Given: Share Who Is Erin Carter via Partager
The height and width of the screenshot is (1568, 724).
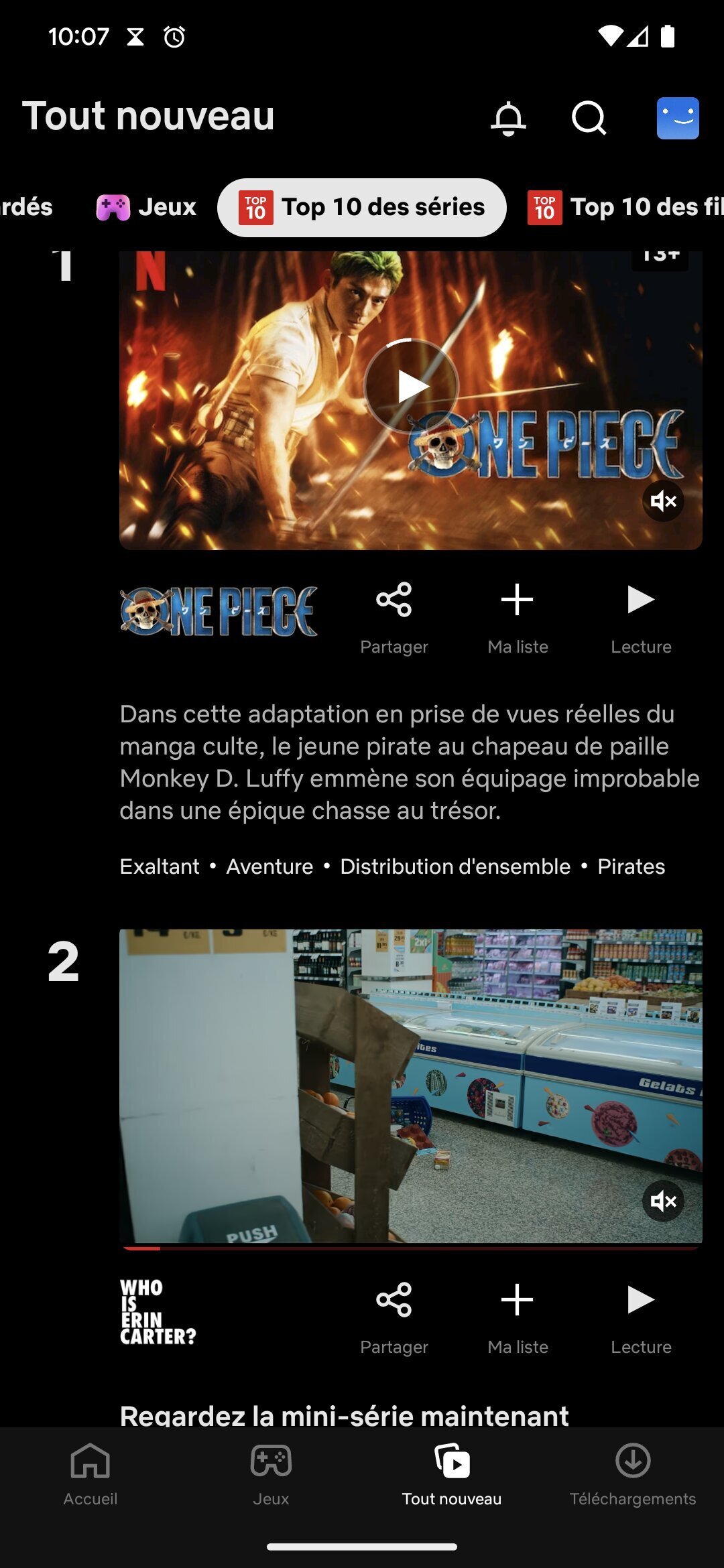Looking at the screenshot, I should click(394, 1317).
